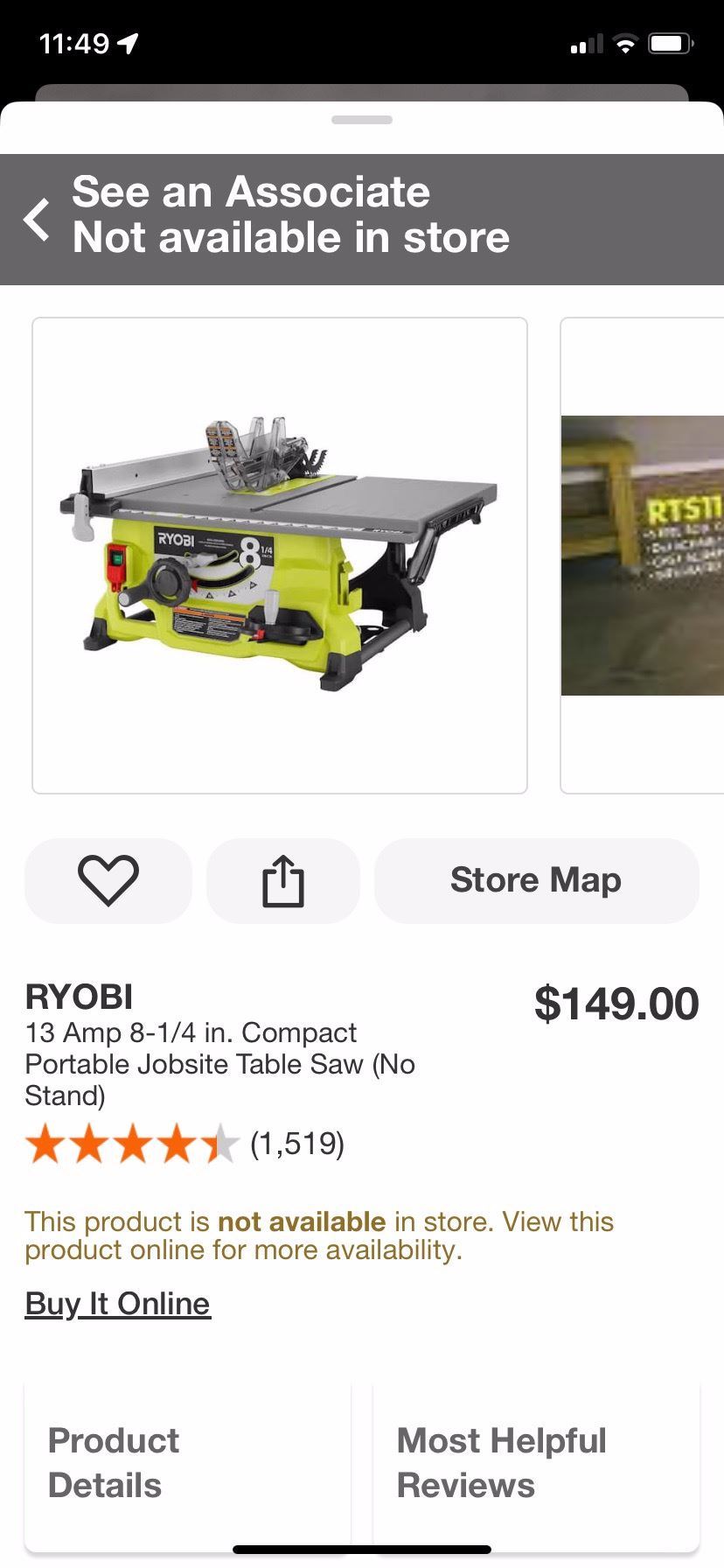View the main table saw product image

pos(280,556)
